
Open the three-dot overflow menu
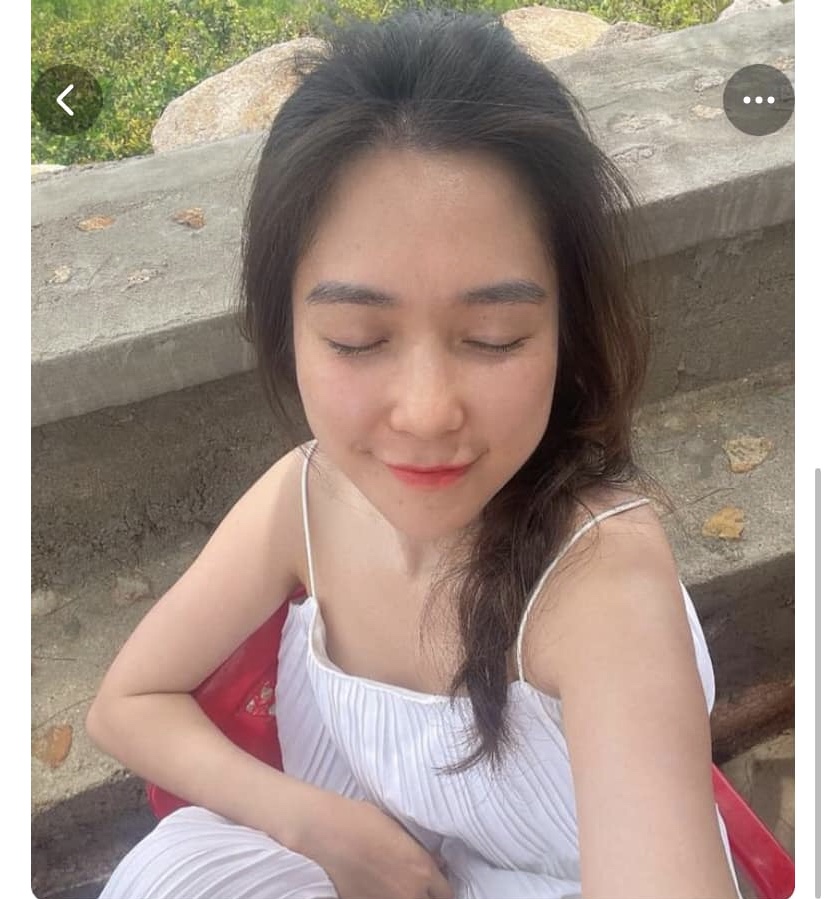pos(758,100)
